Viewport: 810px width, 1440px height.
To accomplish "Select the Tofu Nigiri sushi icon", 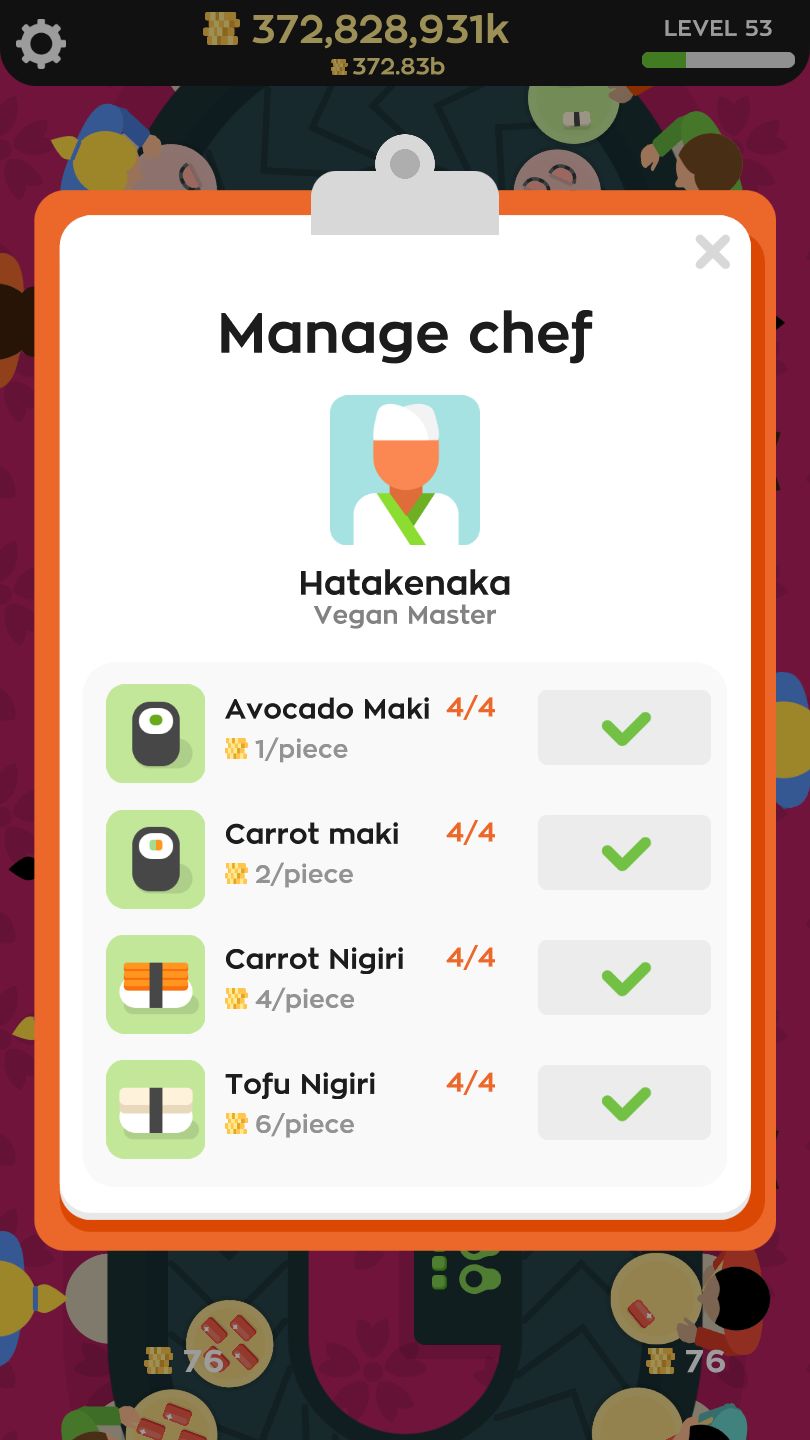I will [x=154, y=1108].
